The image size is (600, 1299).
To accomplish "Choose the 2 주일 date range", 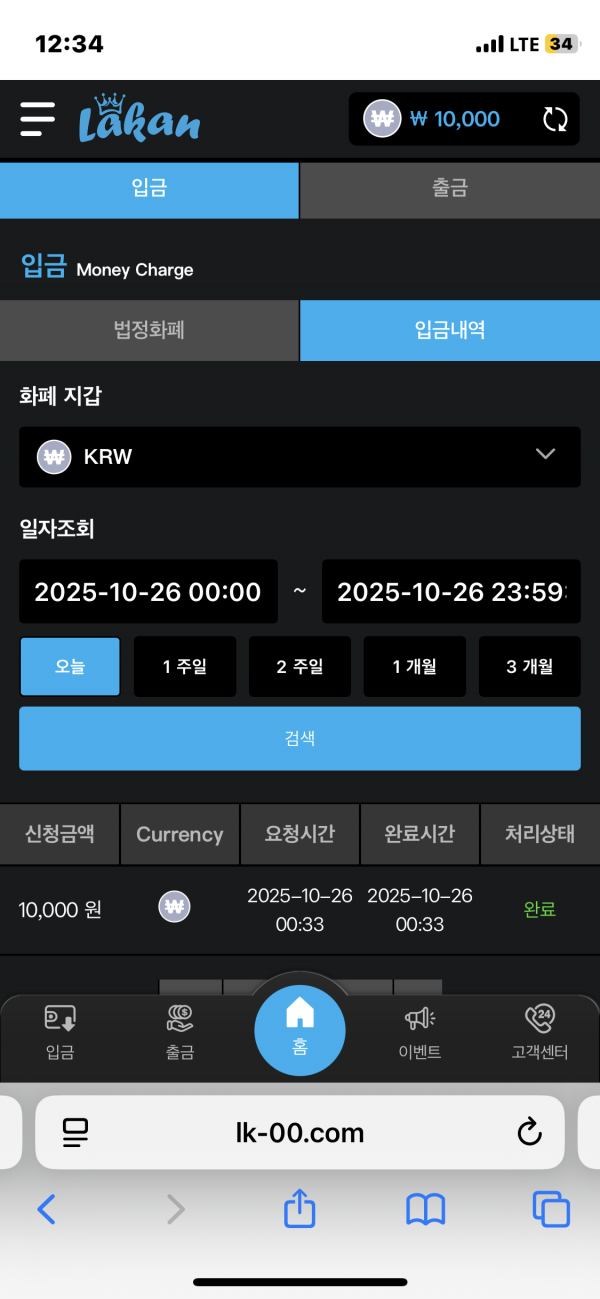I will click(300, 667).
